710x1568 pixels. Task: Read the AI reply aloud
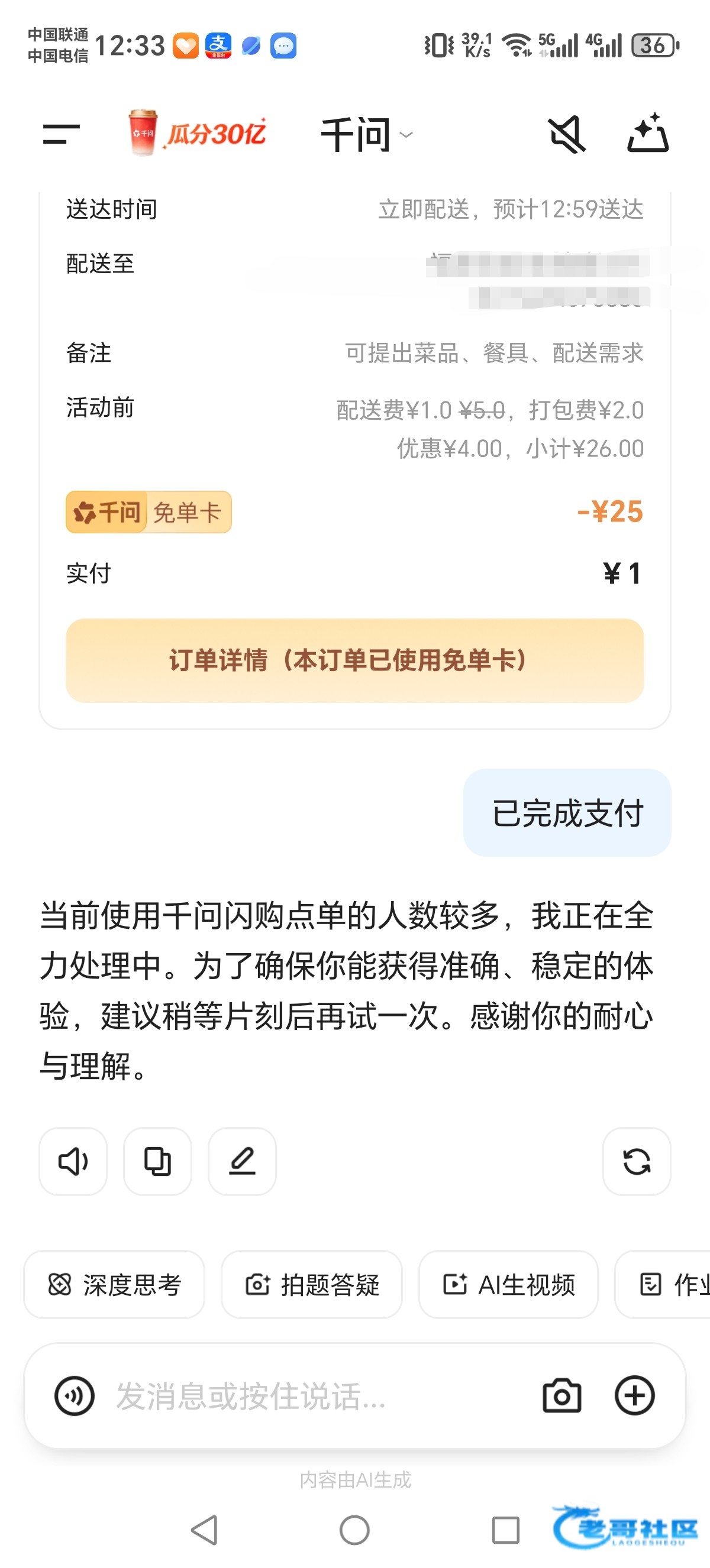[x=73, y=1161]
